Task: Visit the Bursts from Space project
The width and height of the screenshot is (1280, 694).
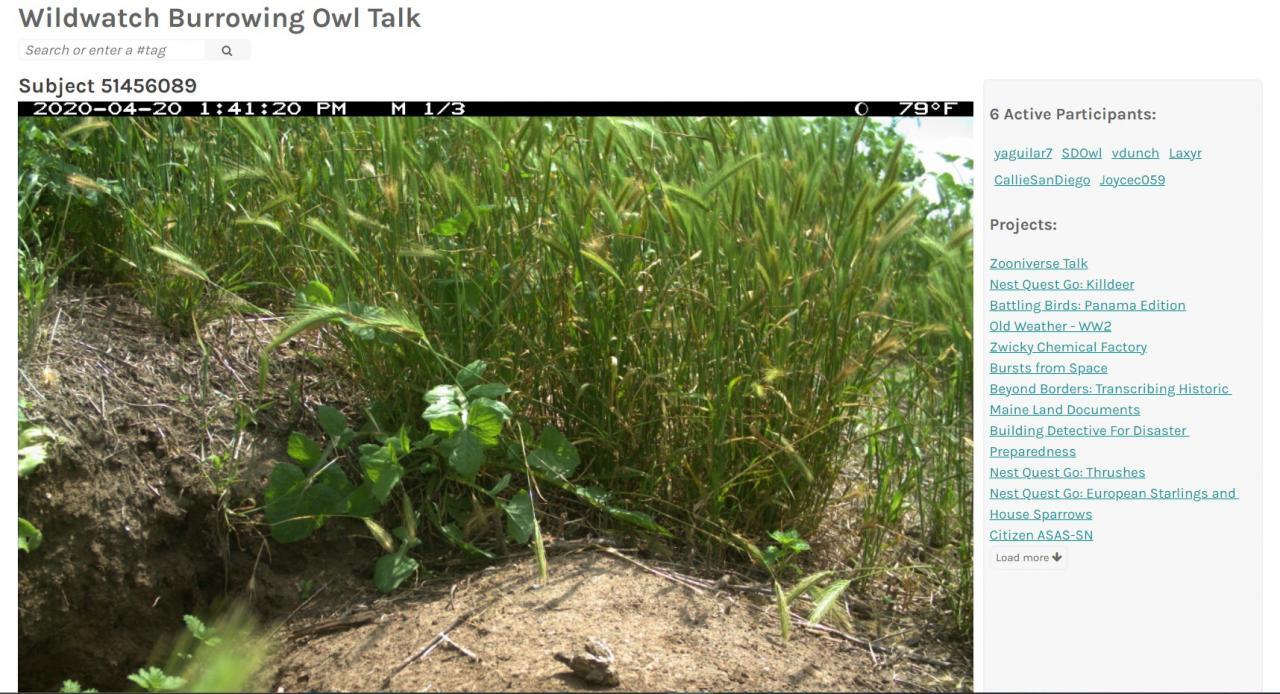Action: [x=1048, y=368]
